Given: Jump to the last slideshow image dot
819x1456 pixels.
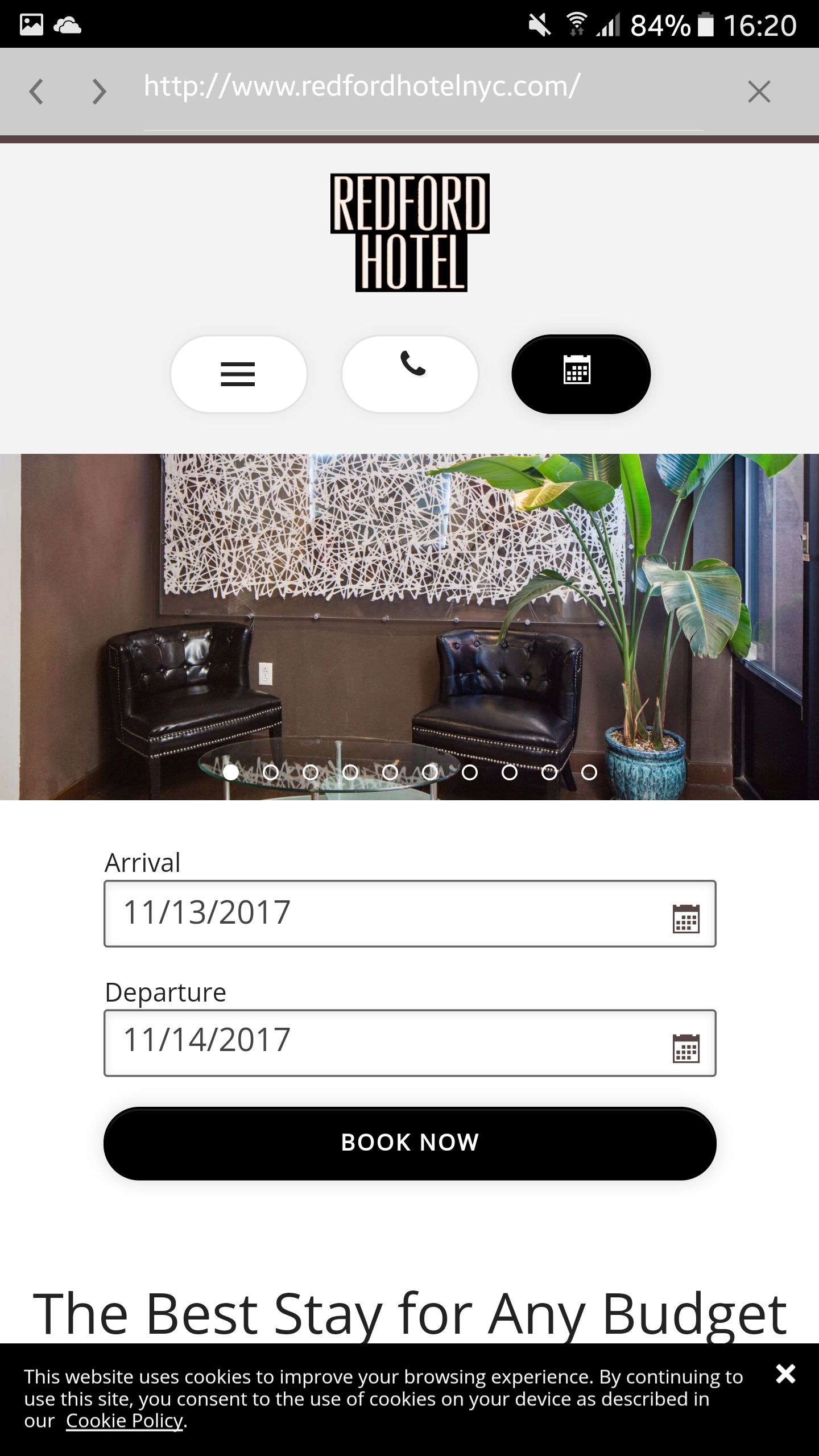Looking at the screenshot, I should click(589, 772).
